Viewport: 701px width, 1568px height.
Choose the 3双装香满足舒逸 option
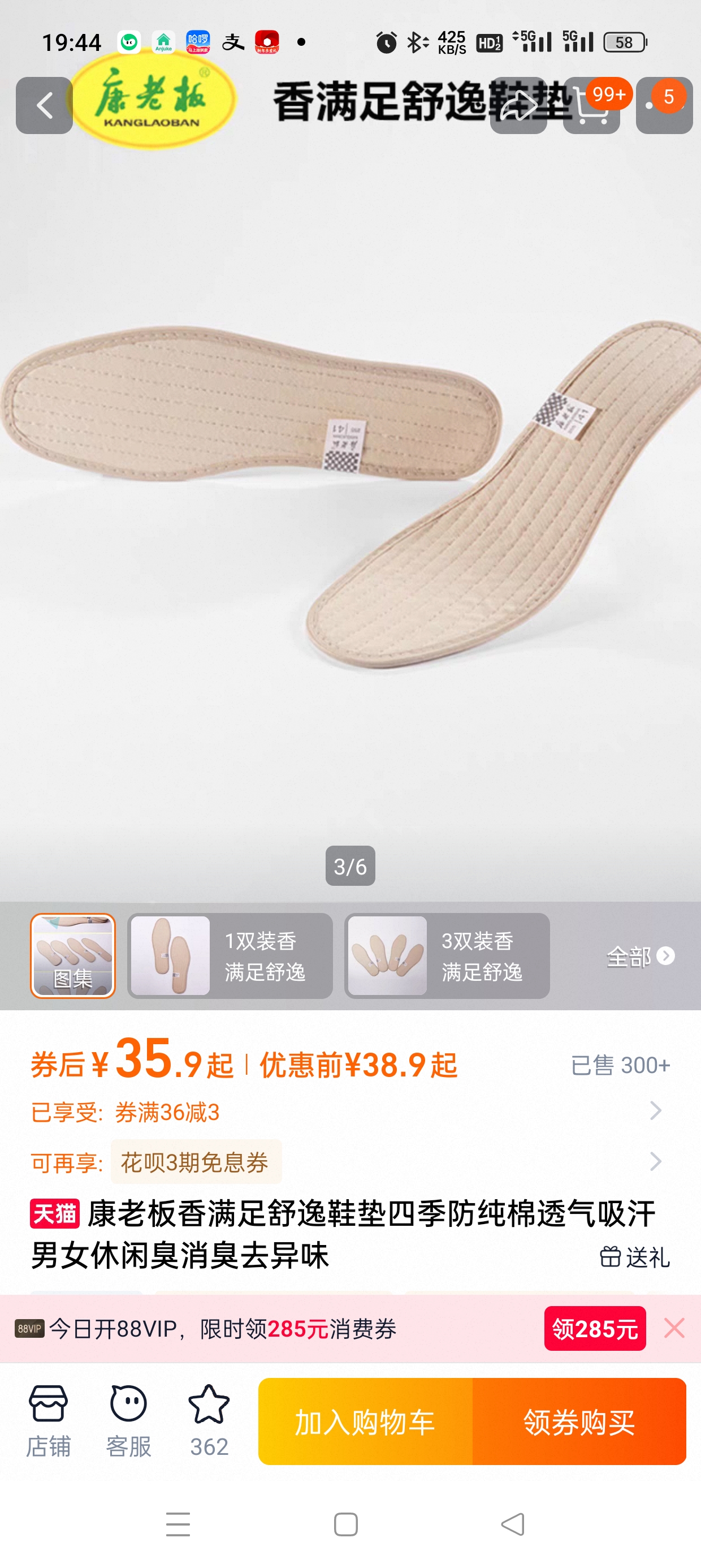coord(447,955)
